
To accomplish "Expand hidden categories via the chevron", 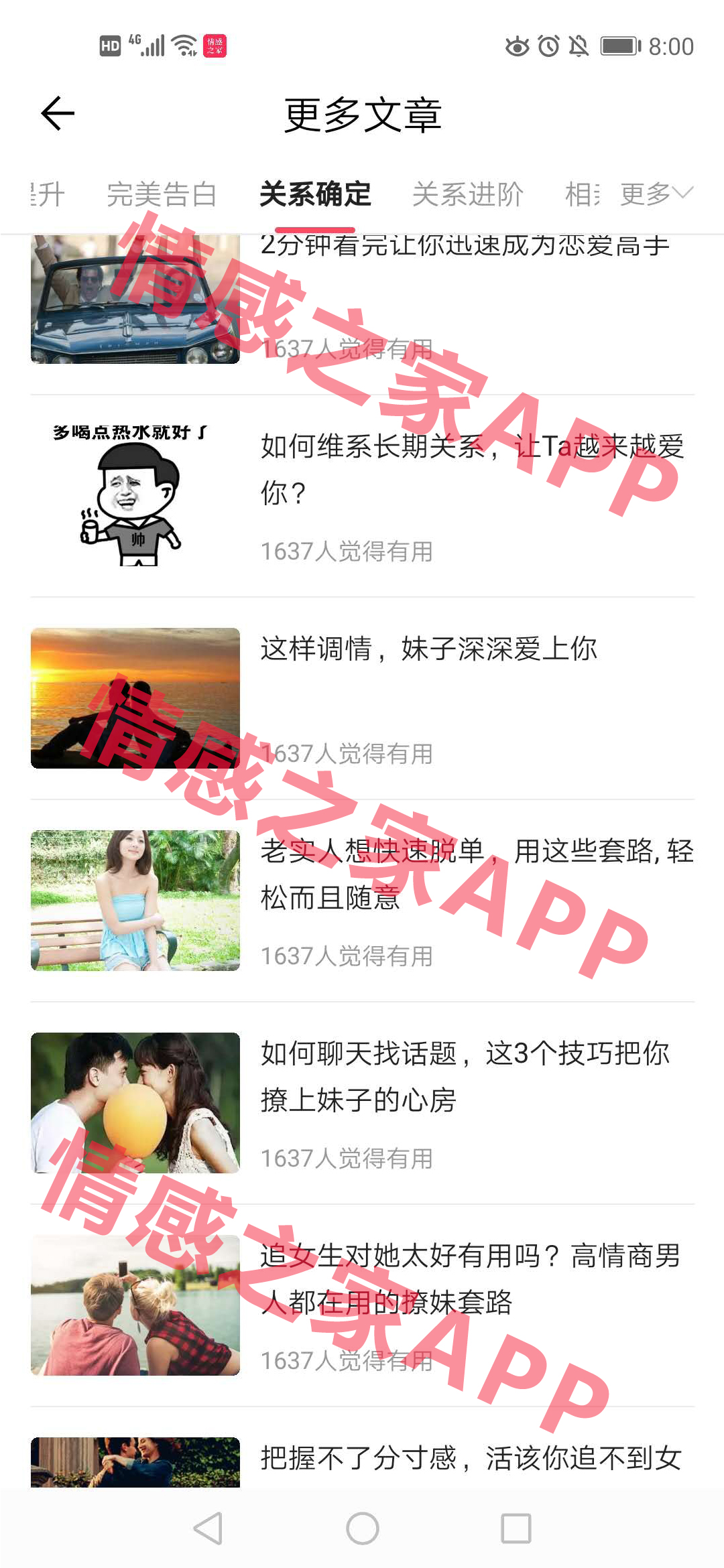I will coord(684,196).
